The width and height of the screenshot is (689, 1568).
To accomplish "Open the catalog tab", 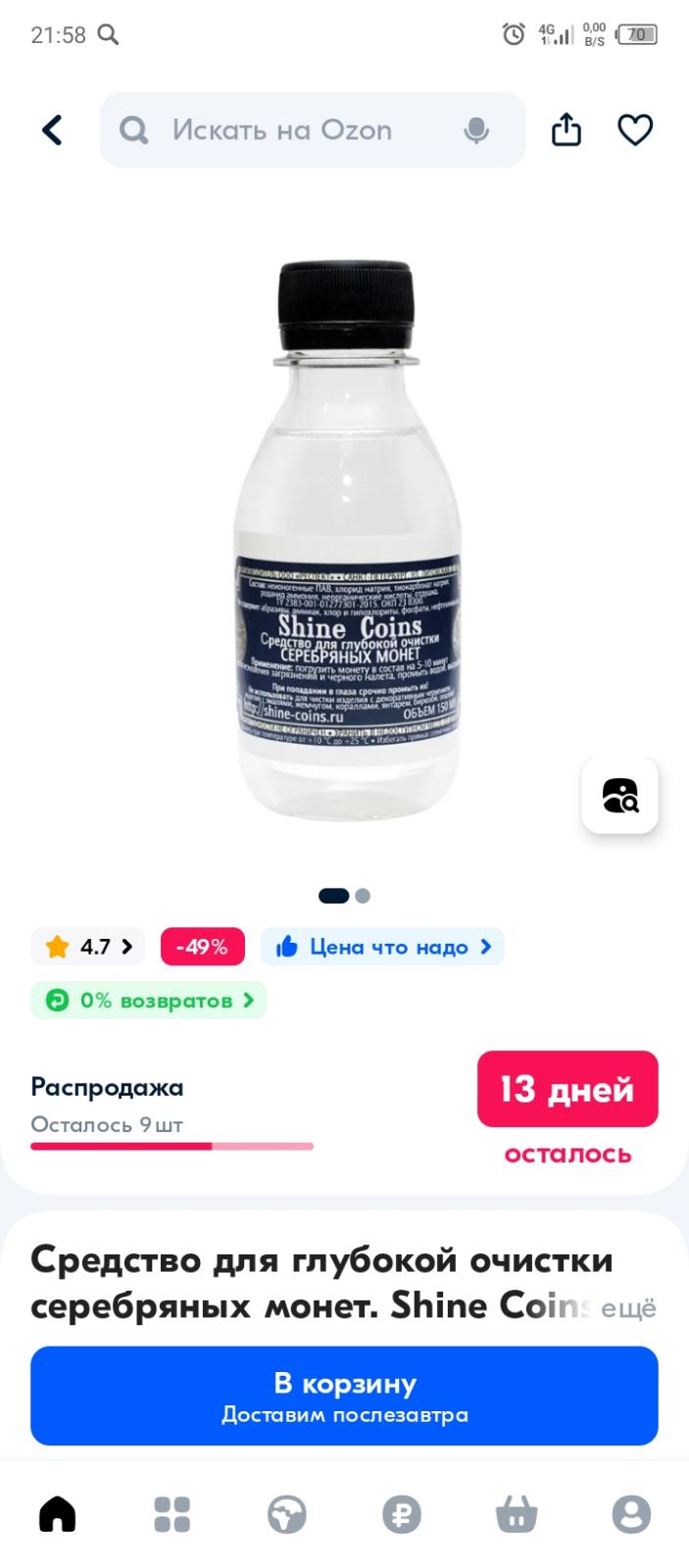I will click(x=172, y=1515).
